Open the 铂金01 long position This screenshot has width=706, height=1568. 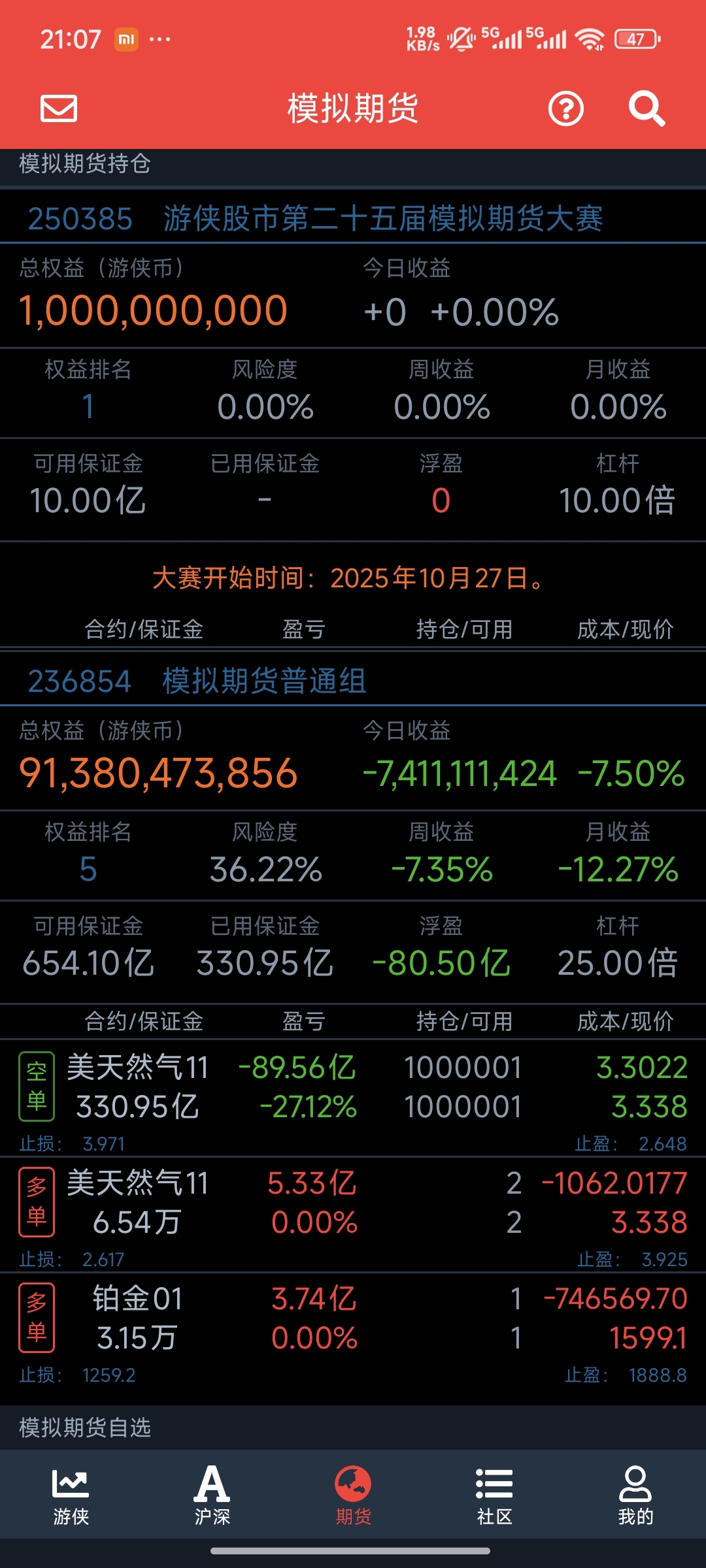(x=353, y=1330)
